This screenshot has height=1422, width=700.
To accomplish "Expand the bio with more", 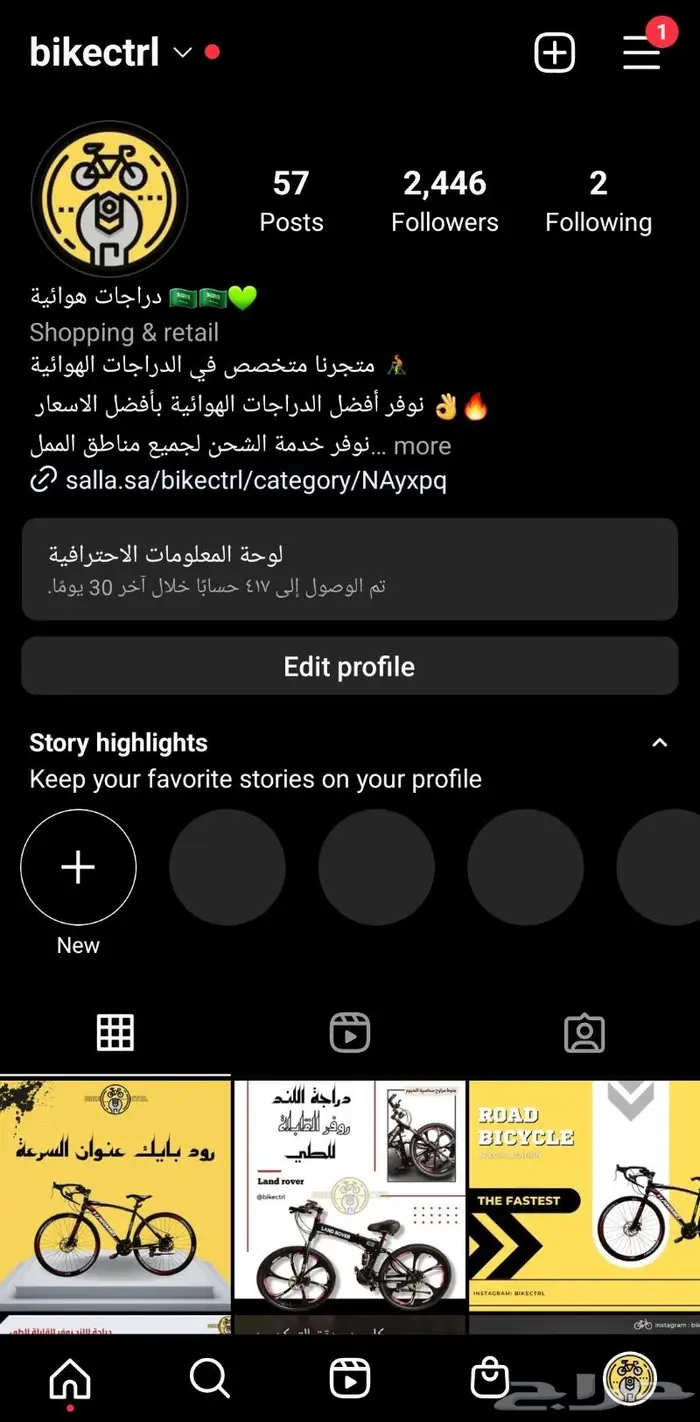I will point(422,446).
